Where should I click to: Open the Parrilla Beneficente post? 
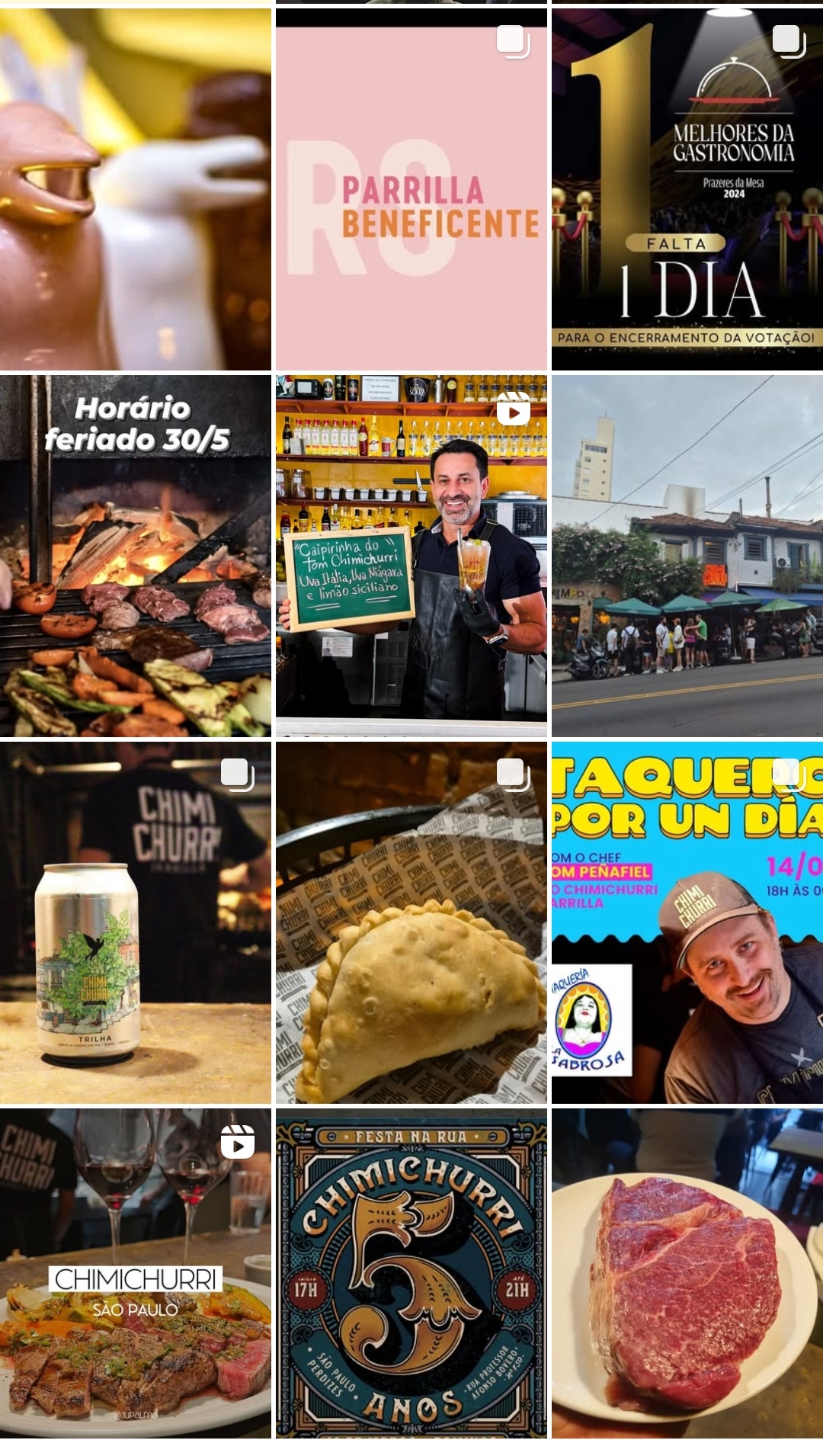[x=411, y=189]
